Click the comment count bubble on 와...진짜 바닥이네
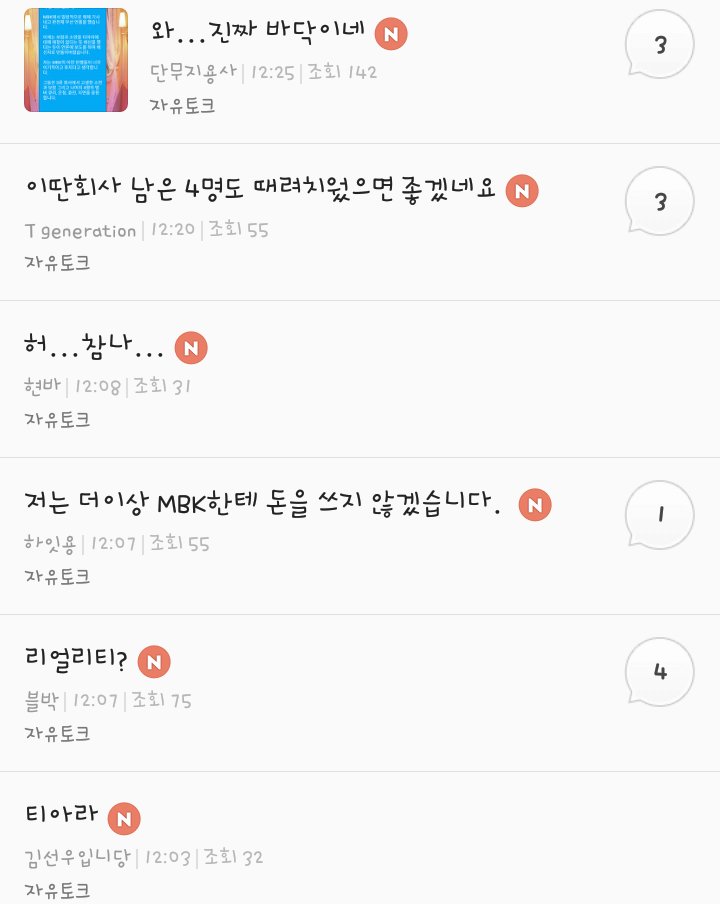This screenshot has width=720, height=904. [658, 45]
